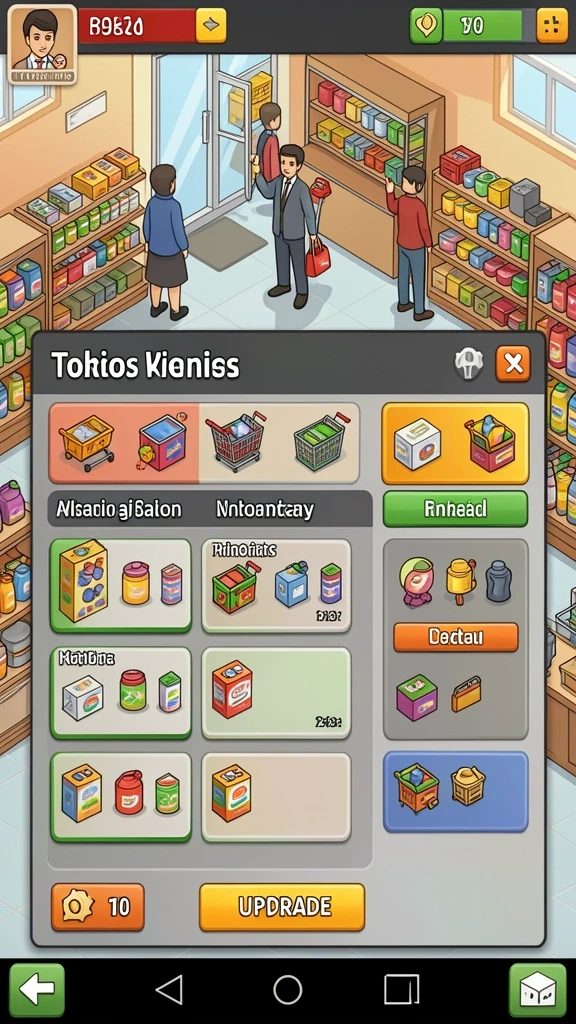Go to the system home screen
This screenshot has height=1024, width=576.
point(287,990)
